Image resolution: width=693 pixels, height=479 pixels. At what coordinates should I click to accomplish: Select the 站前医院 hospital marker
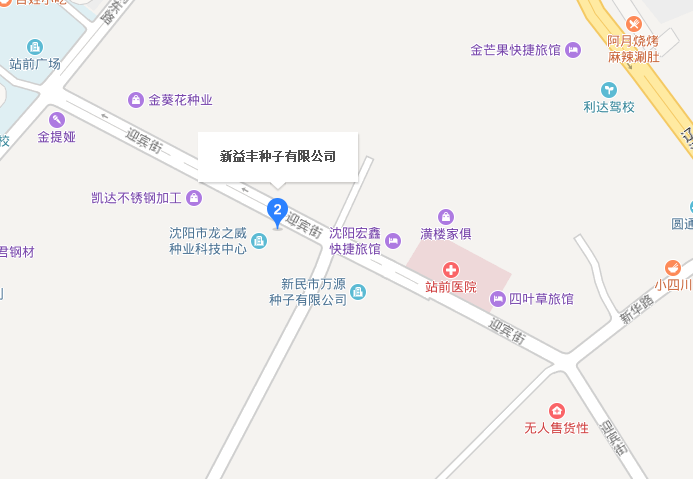click(451, 270)
